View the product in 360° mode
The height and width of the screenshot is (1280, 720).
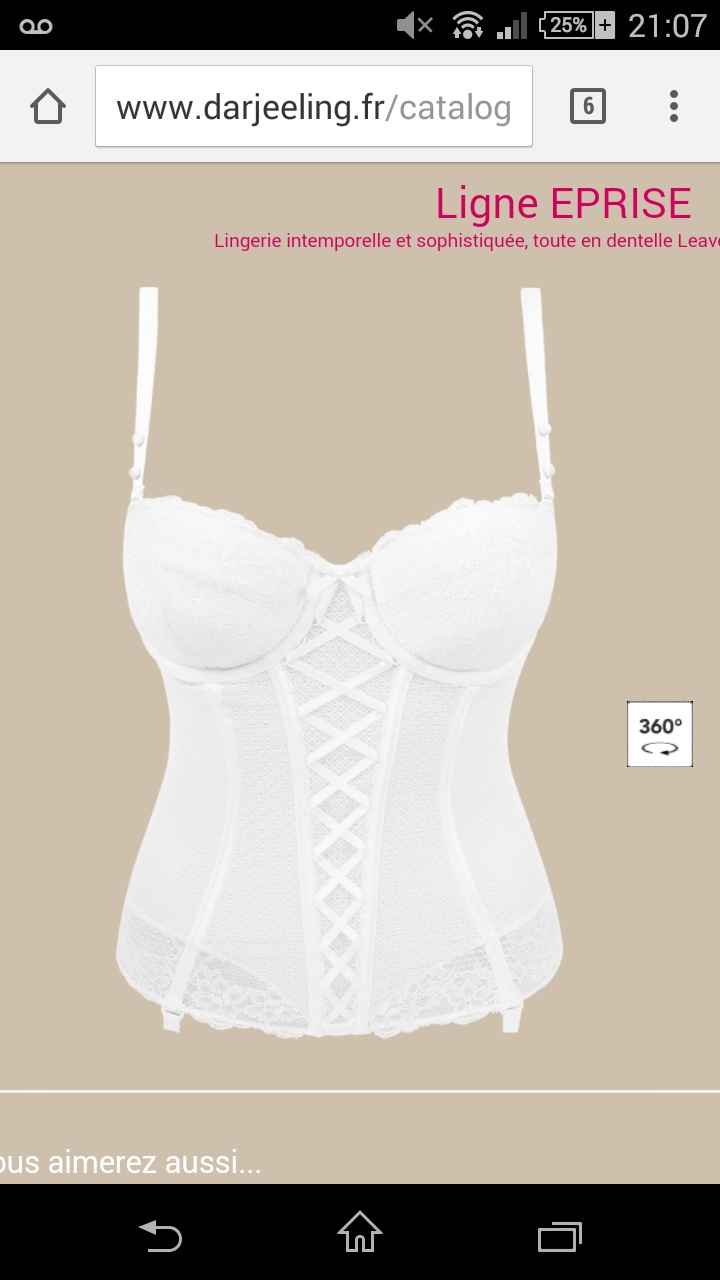coord(660,734)
